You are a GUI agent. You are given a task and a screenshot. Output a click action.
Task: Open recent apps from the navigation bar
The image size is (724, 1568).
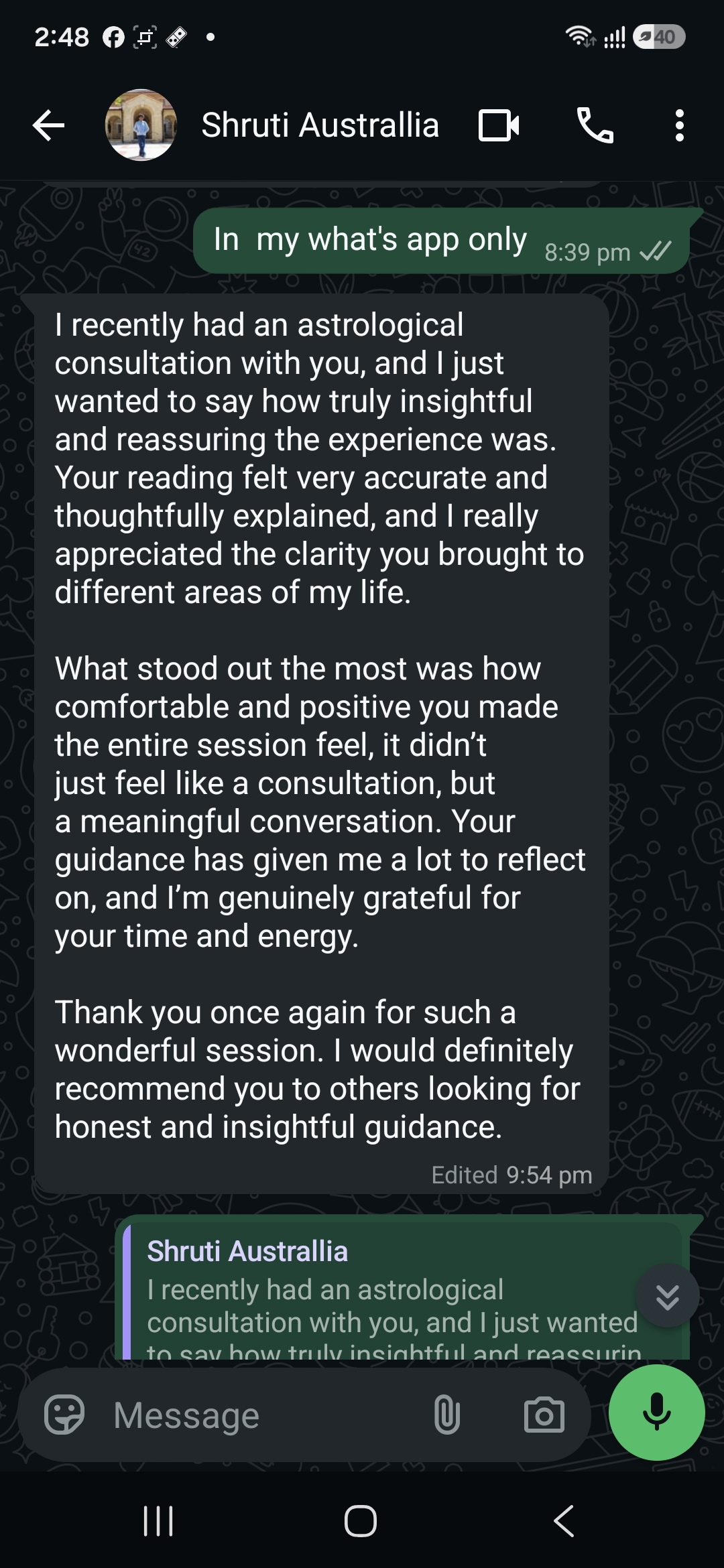(x=159, y=1520)
